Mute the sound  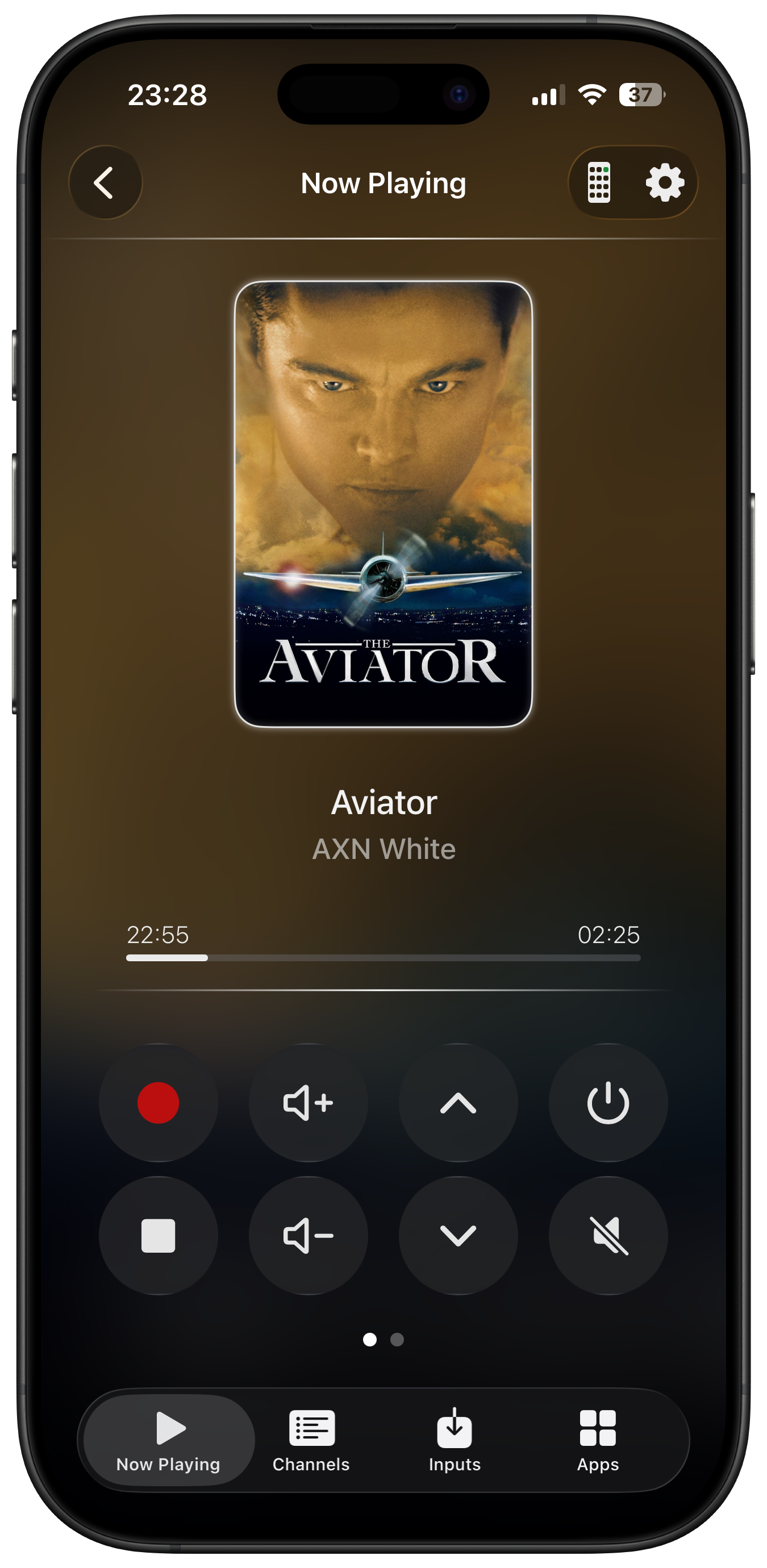coord(608,1236)
